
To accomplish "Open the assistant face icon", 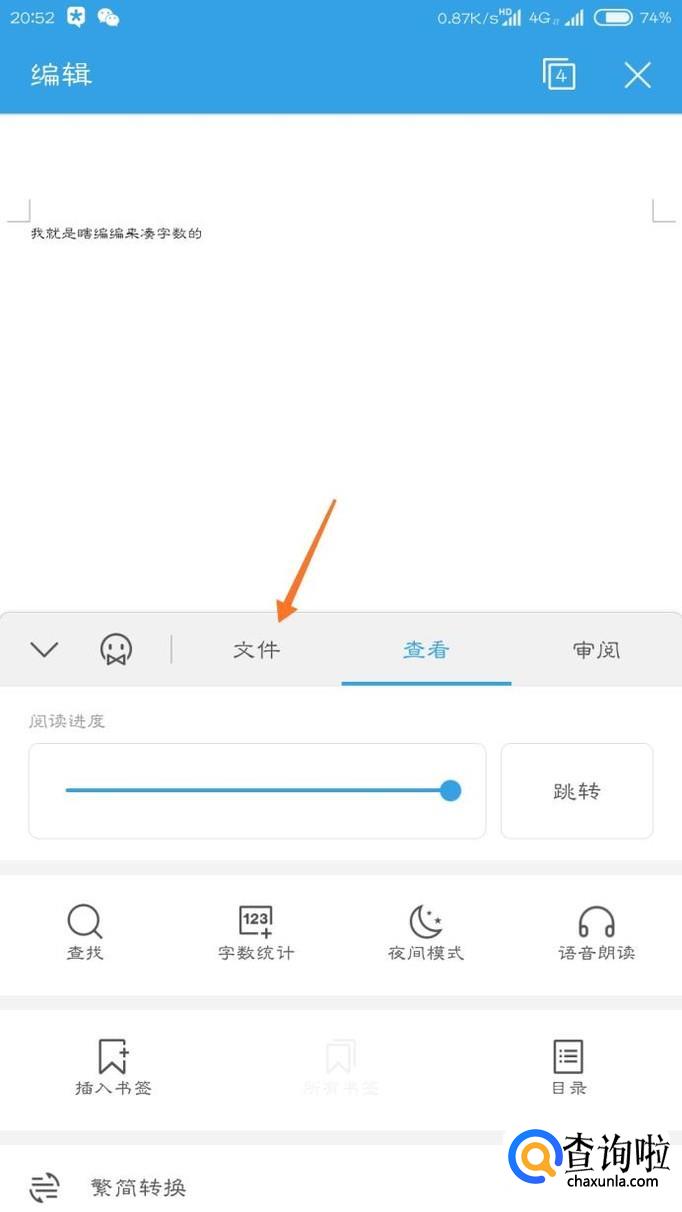I will coord(116,650).
